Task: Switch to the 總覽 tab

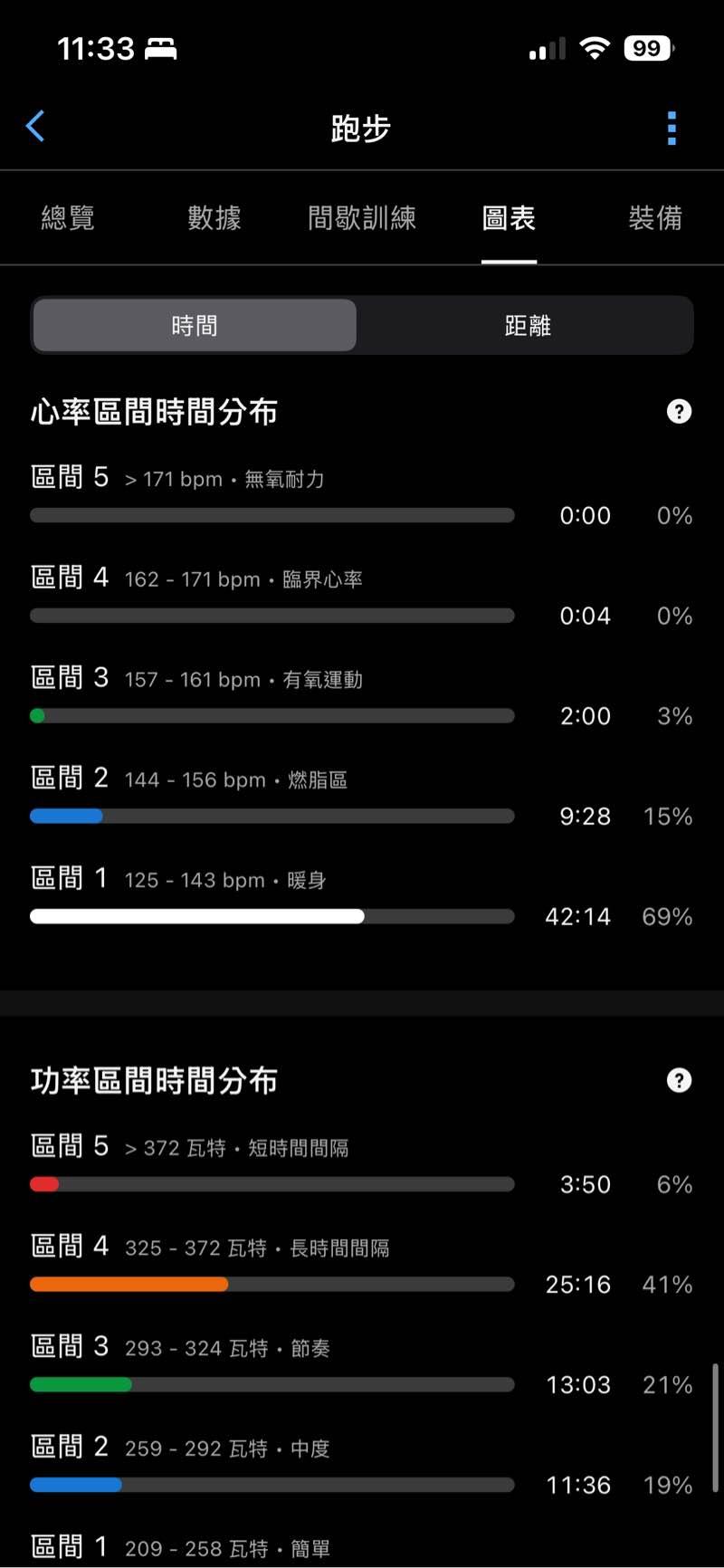Action: pos(68,218)
